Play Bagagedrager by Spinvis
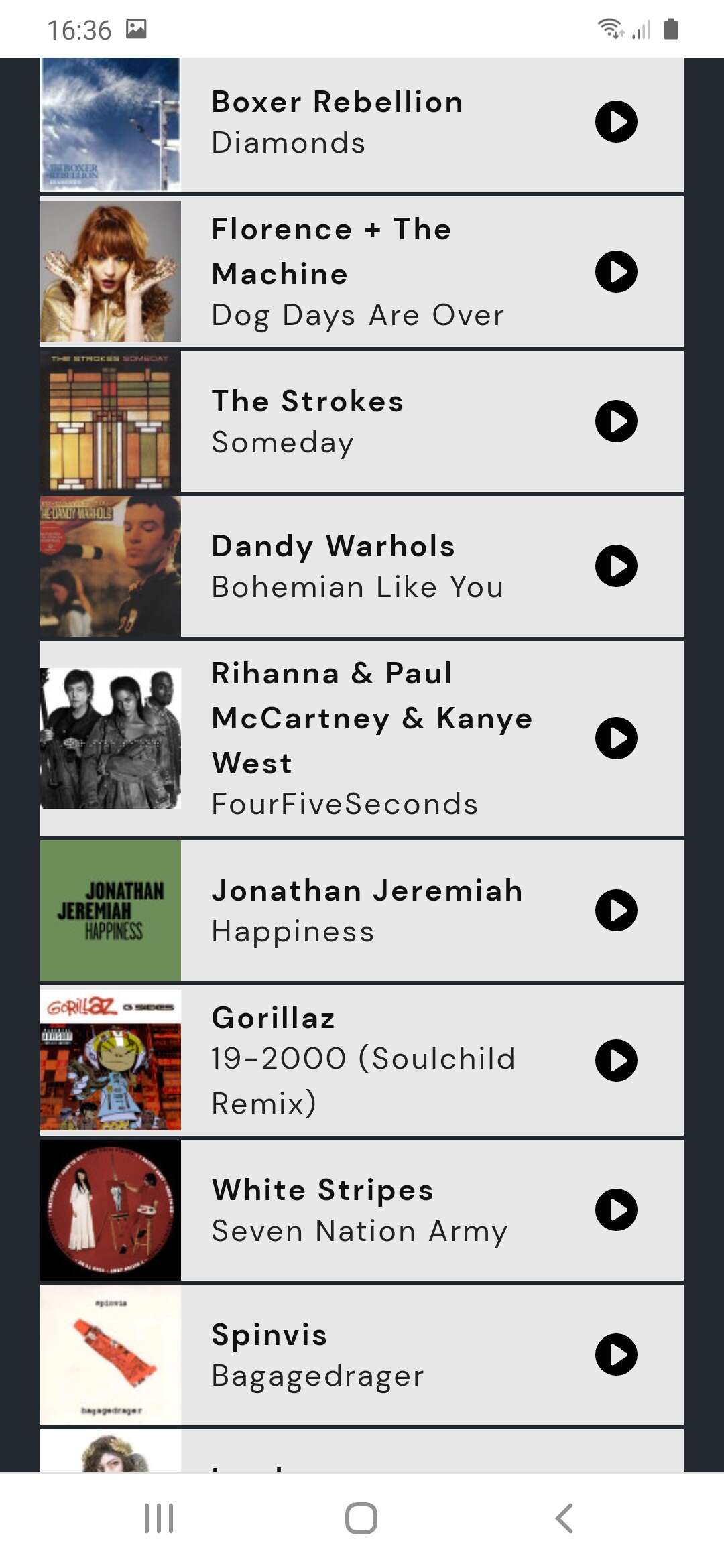This screenshot has width=724, height=1568. [x=616, y=1355]
